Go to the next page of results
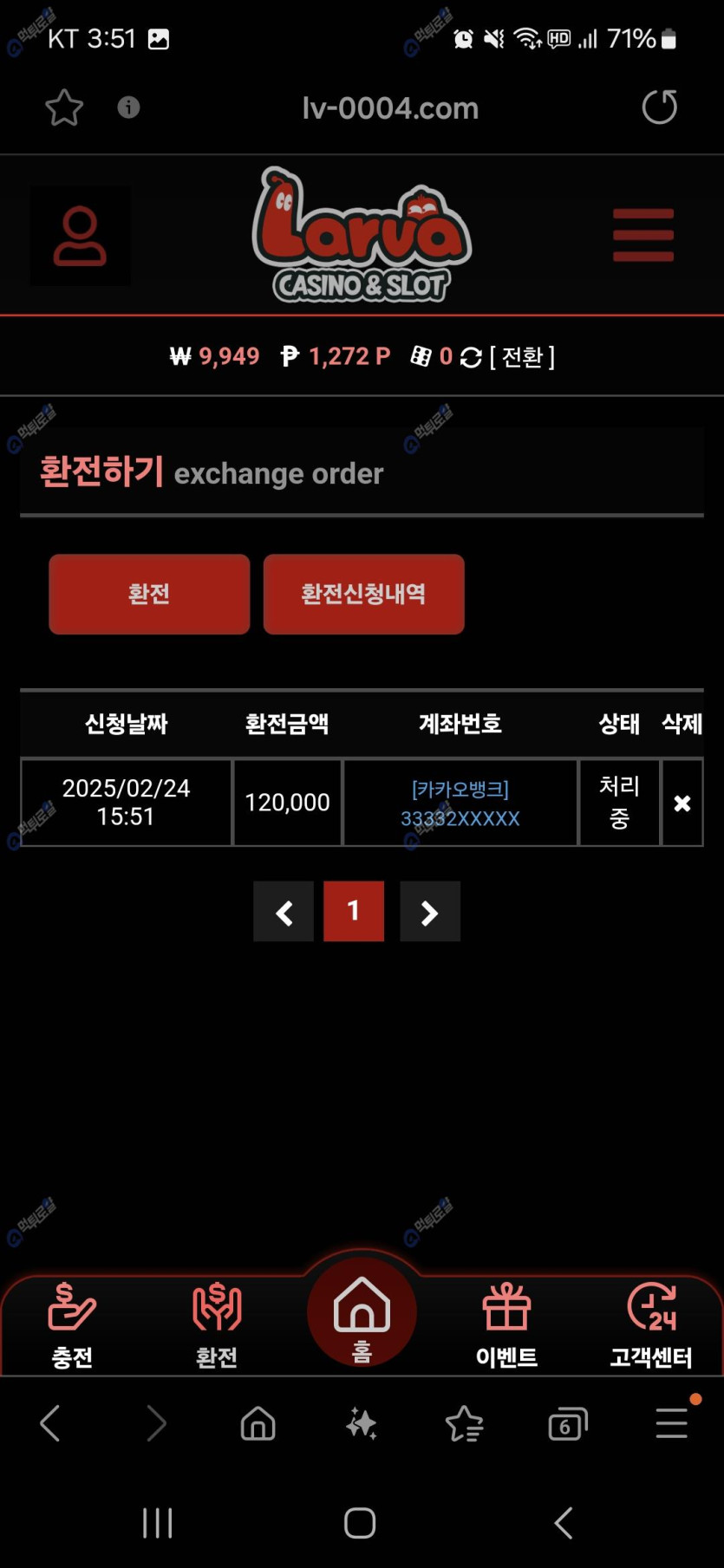Screen dimensions: 724x1568 point(429,912)
